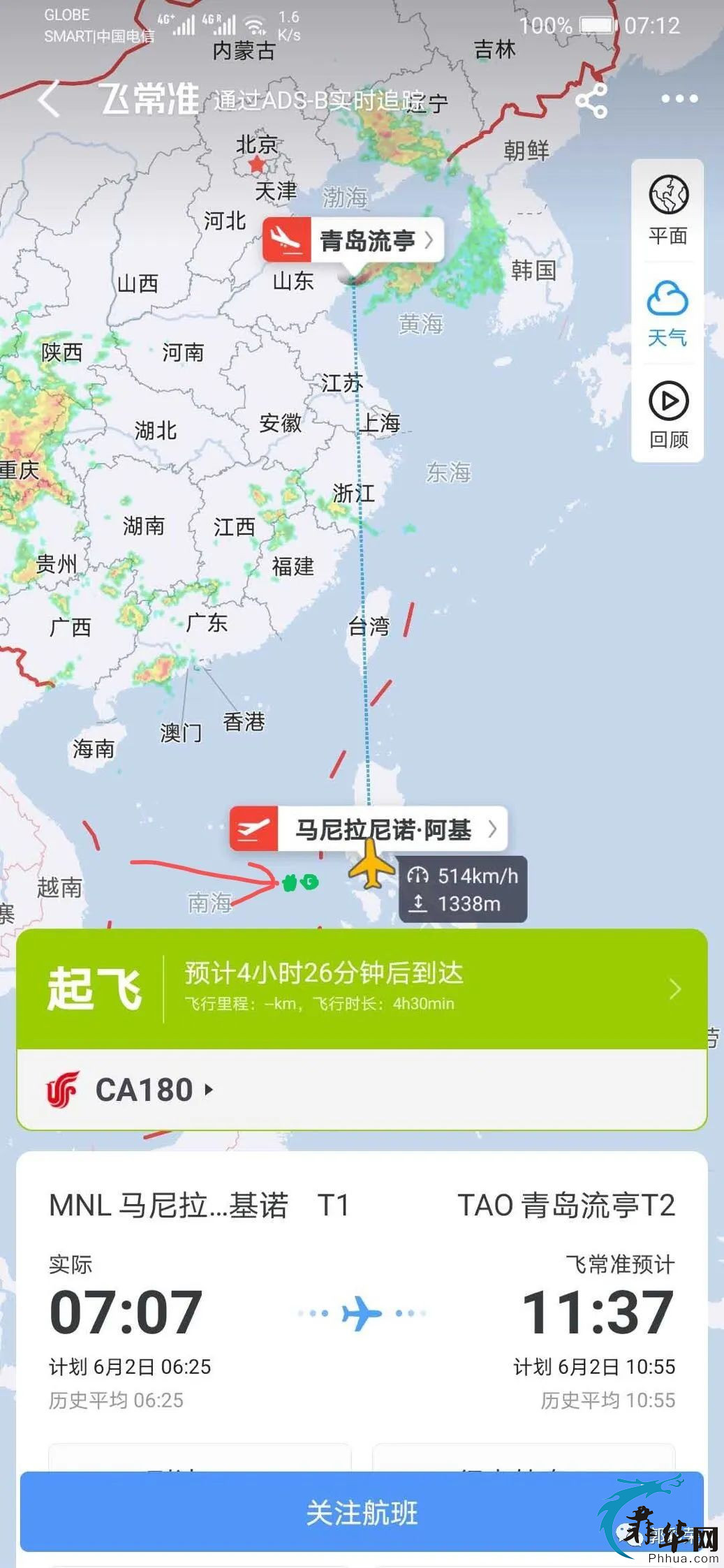The width and height of the screenshot is (724, 1568).
Task: Go back using the top-left arrow
Action: coord(49,99)
